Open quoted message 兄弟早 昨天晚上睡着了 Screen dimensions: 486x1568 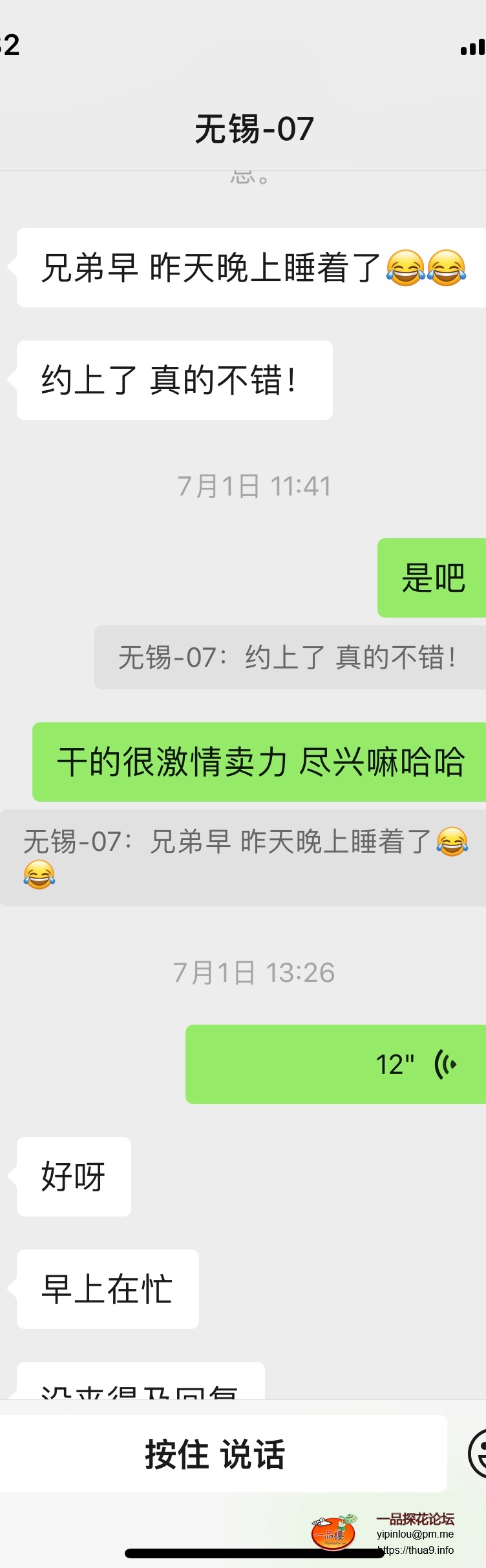(243, 857)
